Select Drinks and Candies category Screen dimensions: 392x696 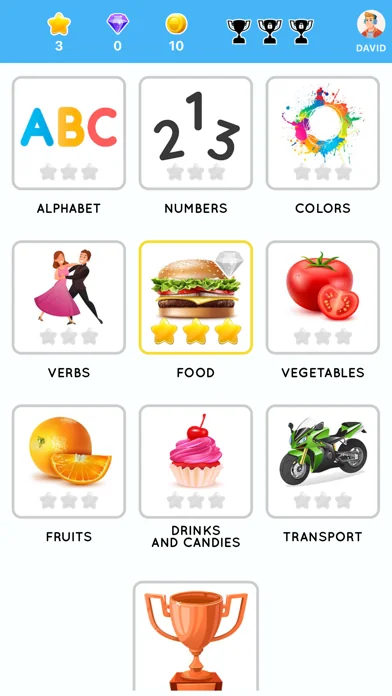(x=196, y=462)
